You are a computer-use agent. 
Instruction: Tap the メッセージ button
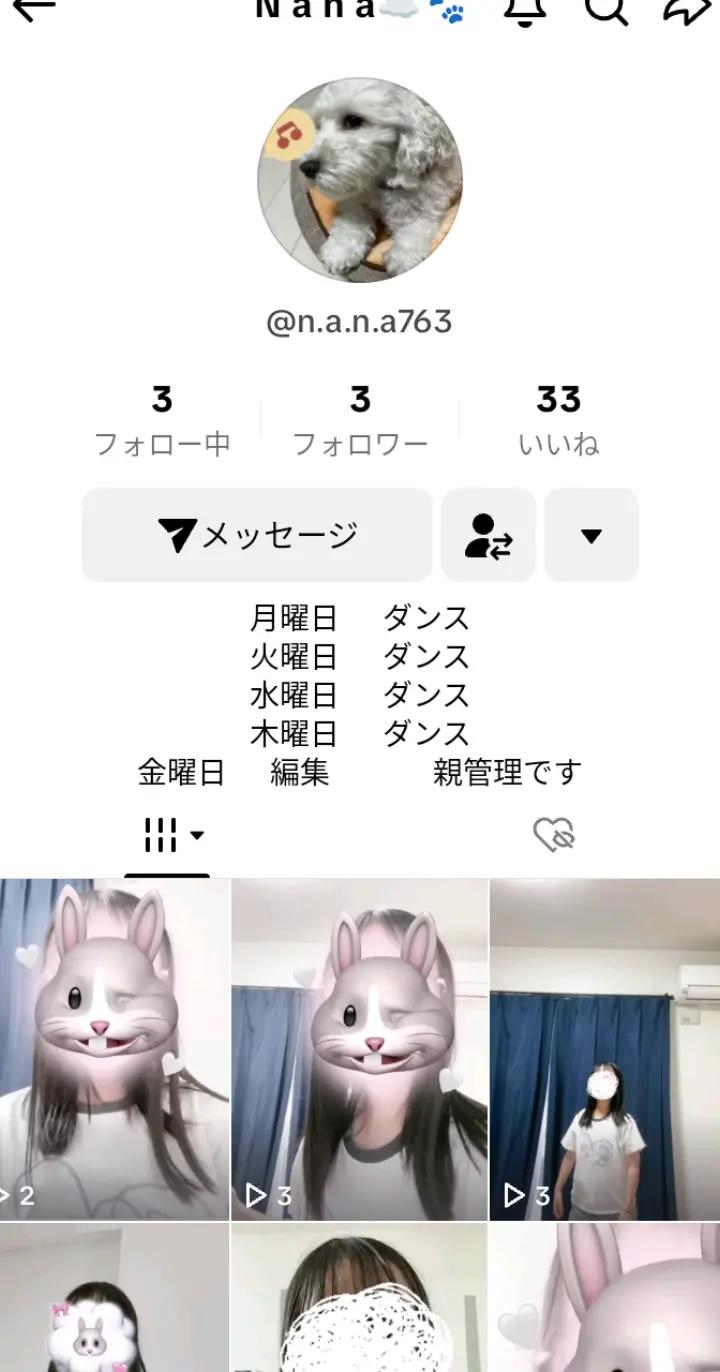257,535
